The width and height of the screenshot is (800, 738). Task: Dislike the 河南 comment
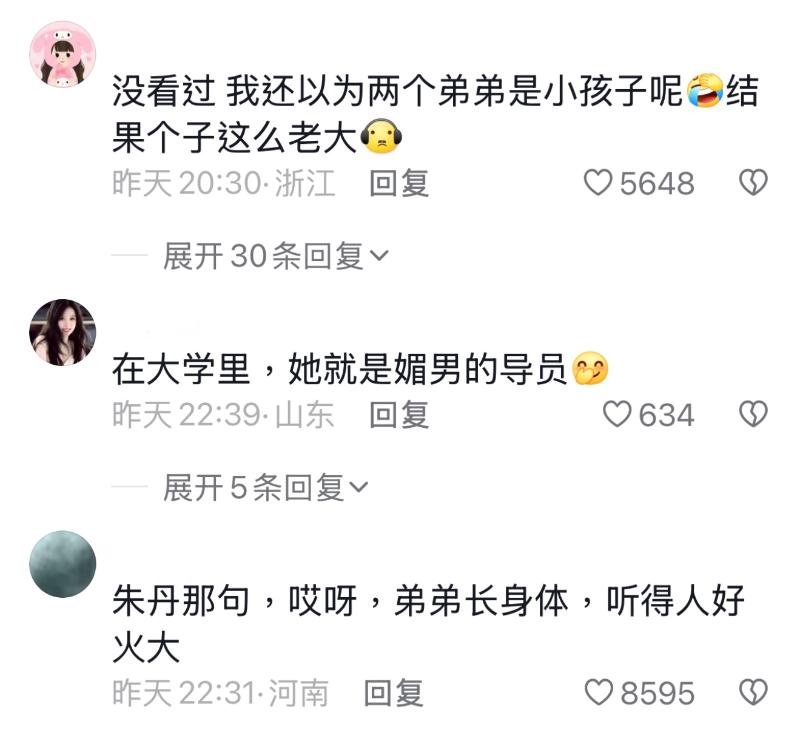(752, 692)
